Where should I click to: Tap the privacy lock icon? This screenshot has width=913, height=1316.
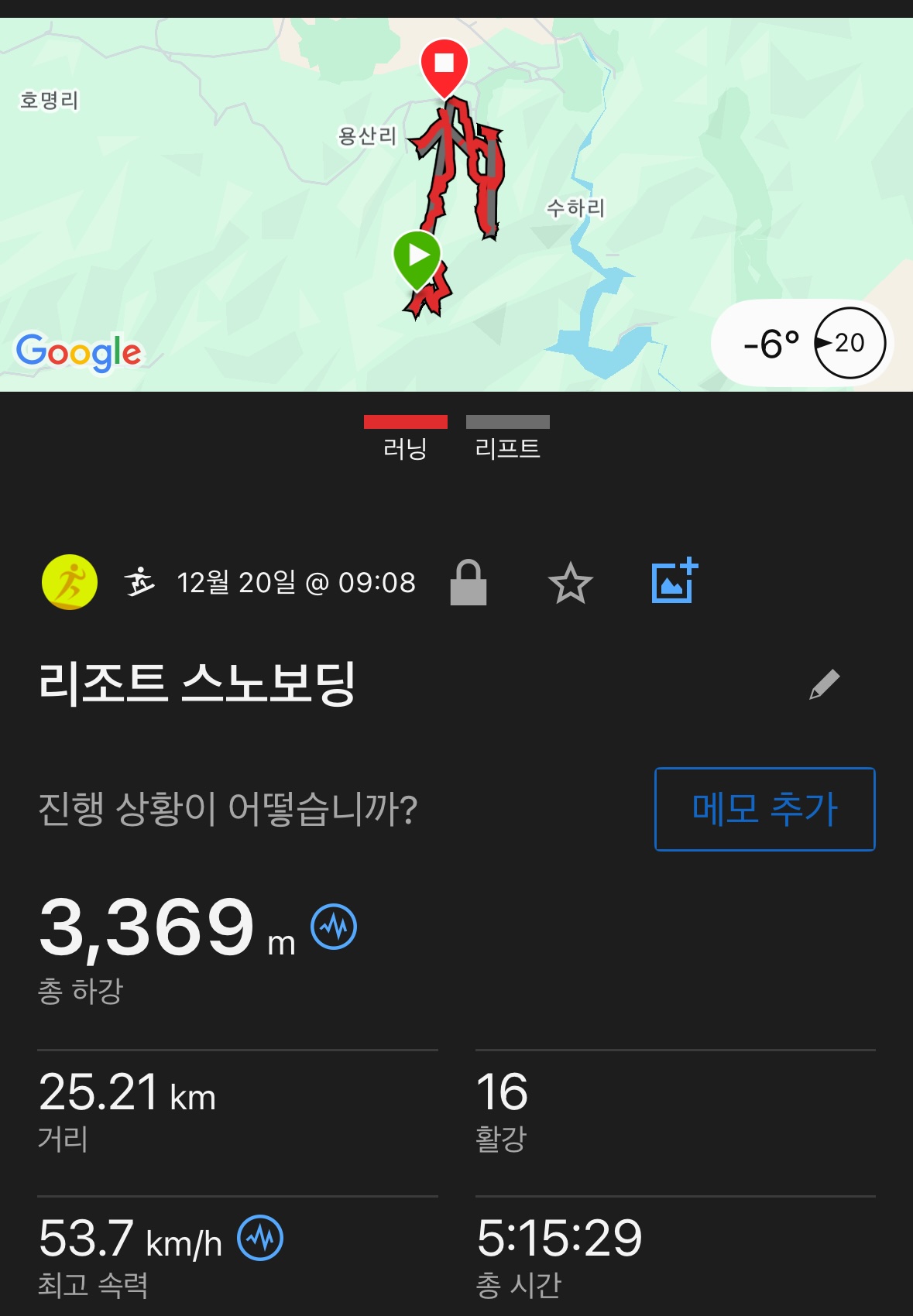469,582
